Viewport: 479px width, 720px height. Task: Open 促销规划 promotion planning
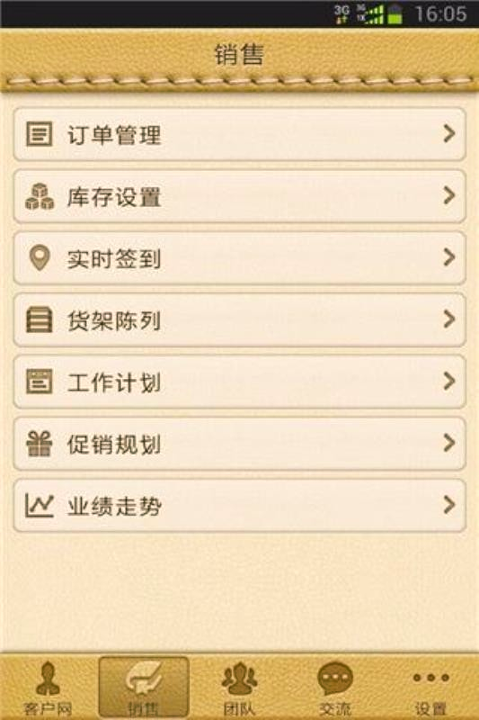239,444
